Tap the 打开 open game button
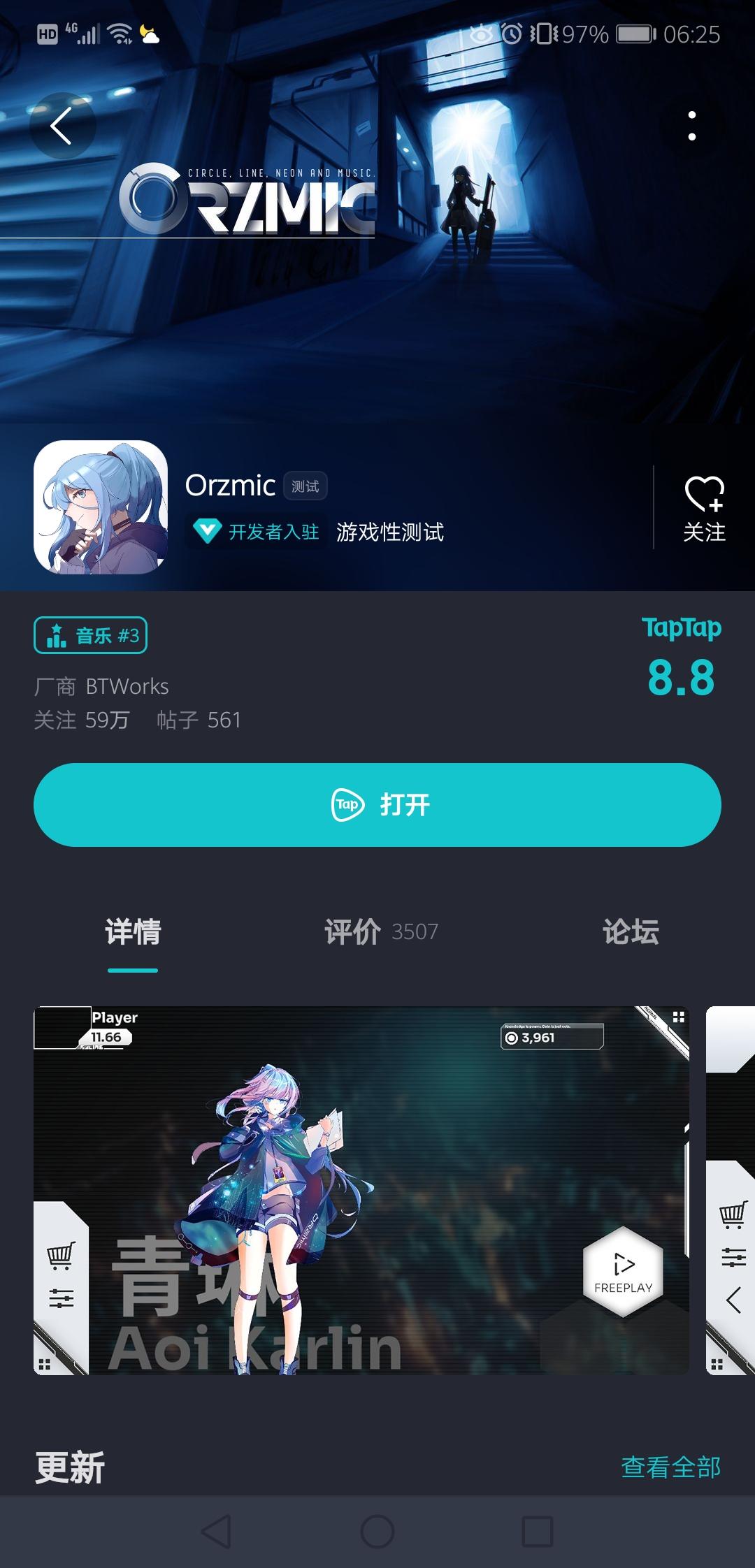755x1568 pixels. tap(377, 805)
